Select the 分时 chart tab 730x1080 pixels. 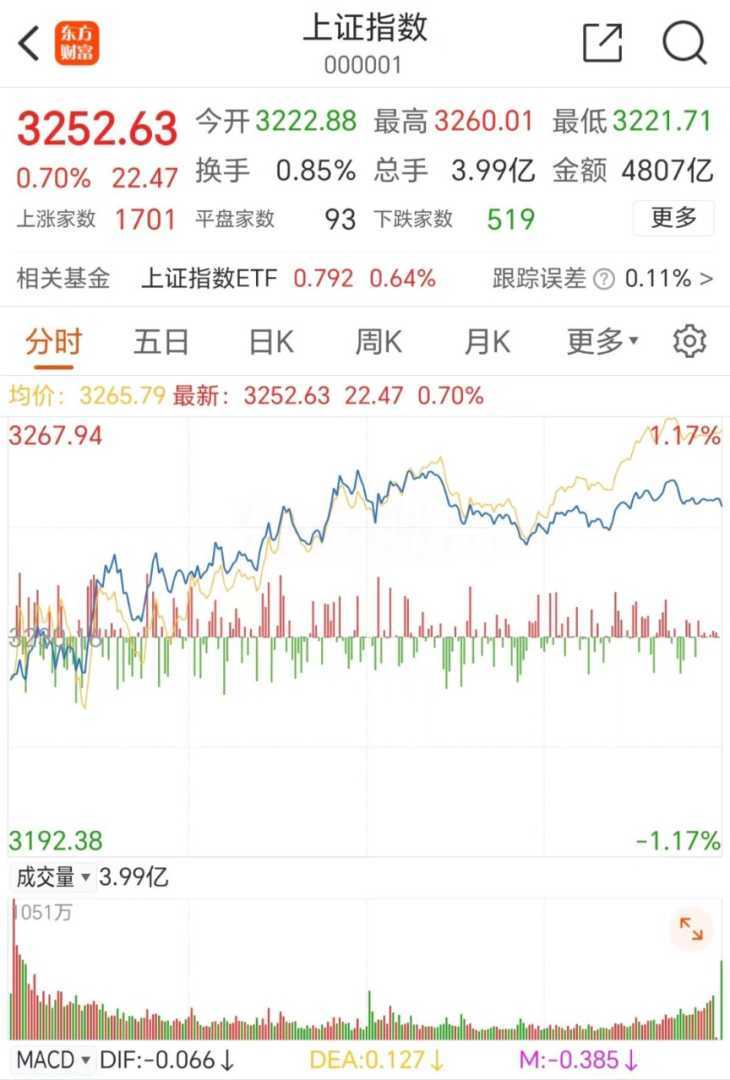(53, 342)
